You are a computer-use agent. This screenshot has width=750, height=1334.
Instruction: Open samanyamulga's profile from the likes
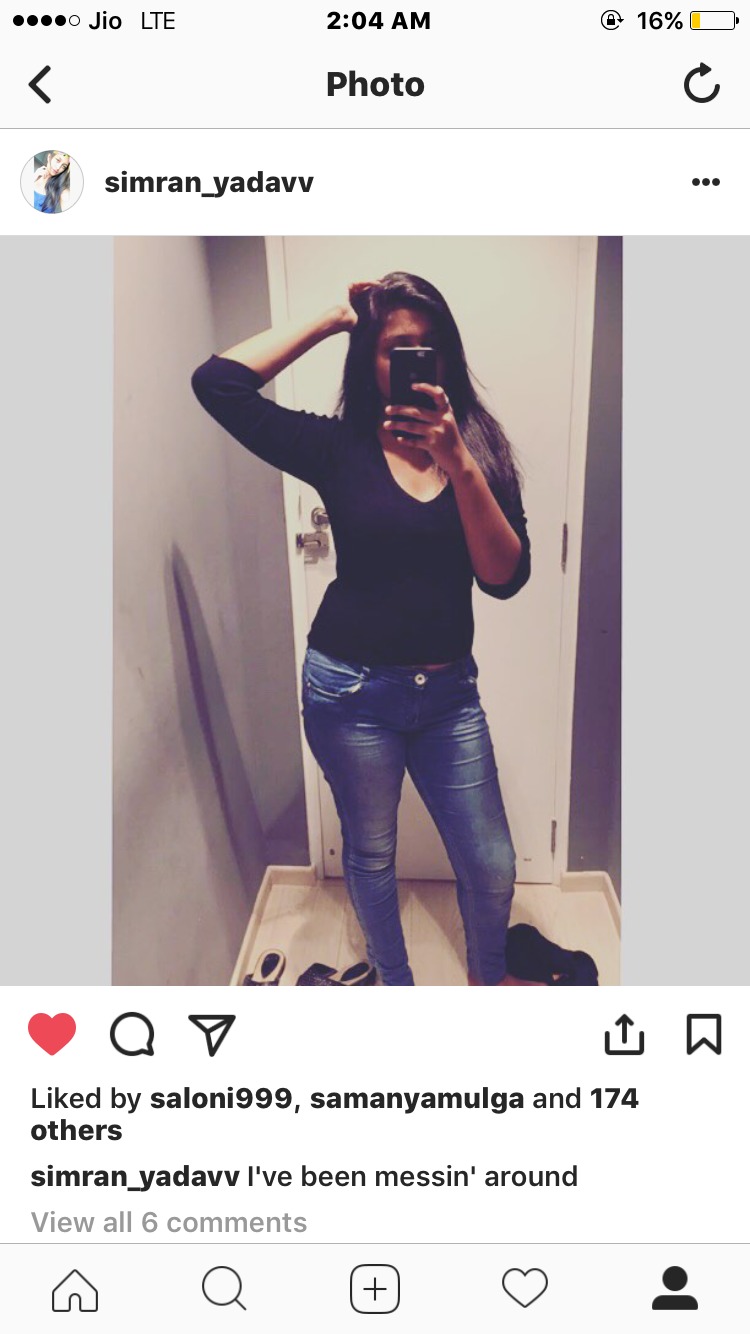point(417,1099)
